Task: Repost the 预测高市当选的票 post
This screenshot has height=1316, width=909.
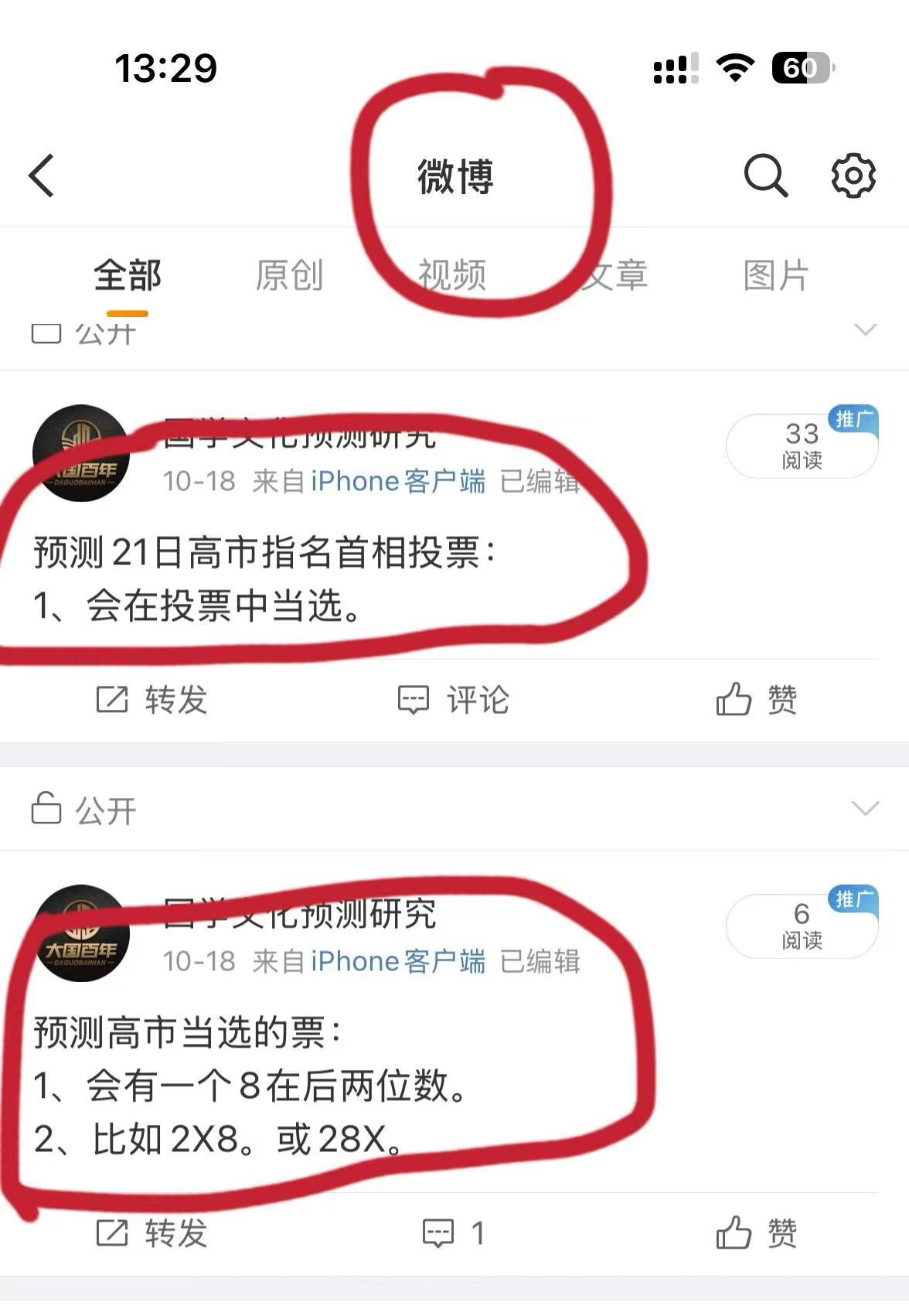Action: (x=151, y=1232)
